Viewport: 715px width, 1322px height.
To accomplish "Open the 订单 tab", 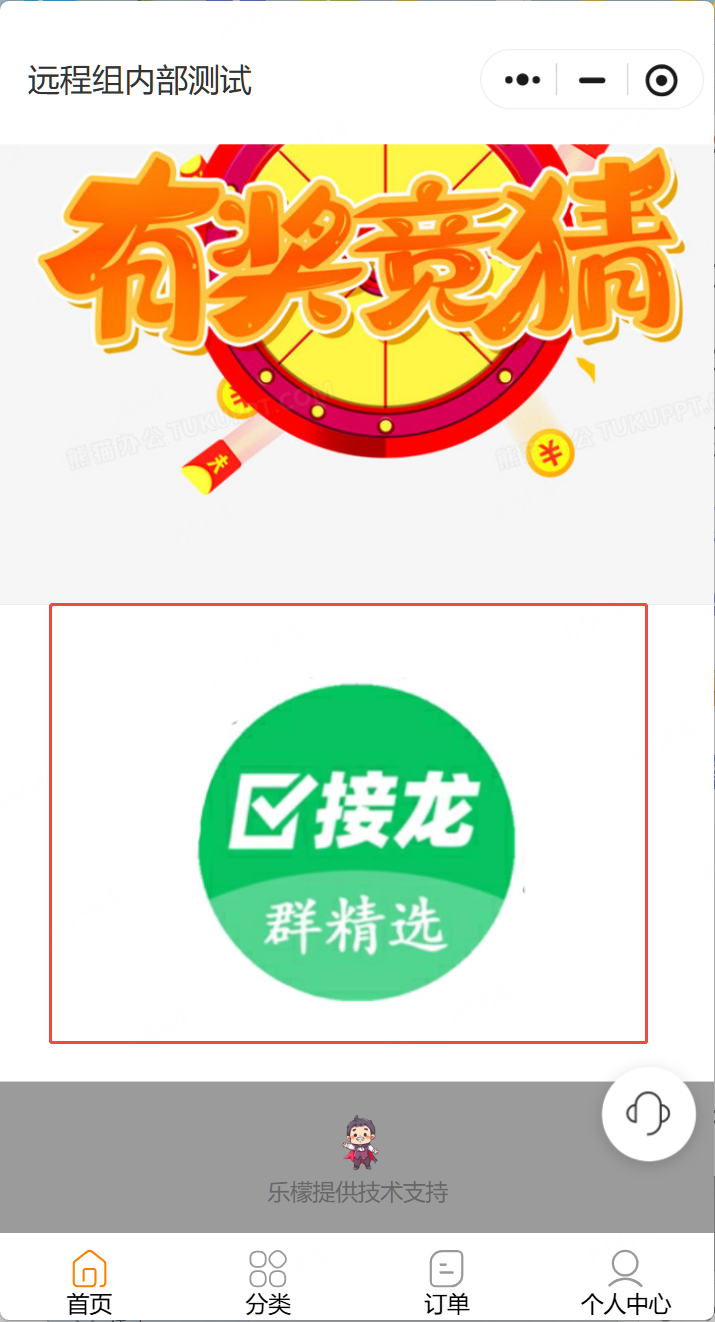I will (x=446, y=1281).
